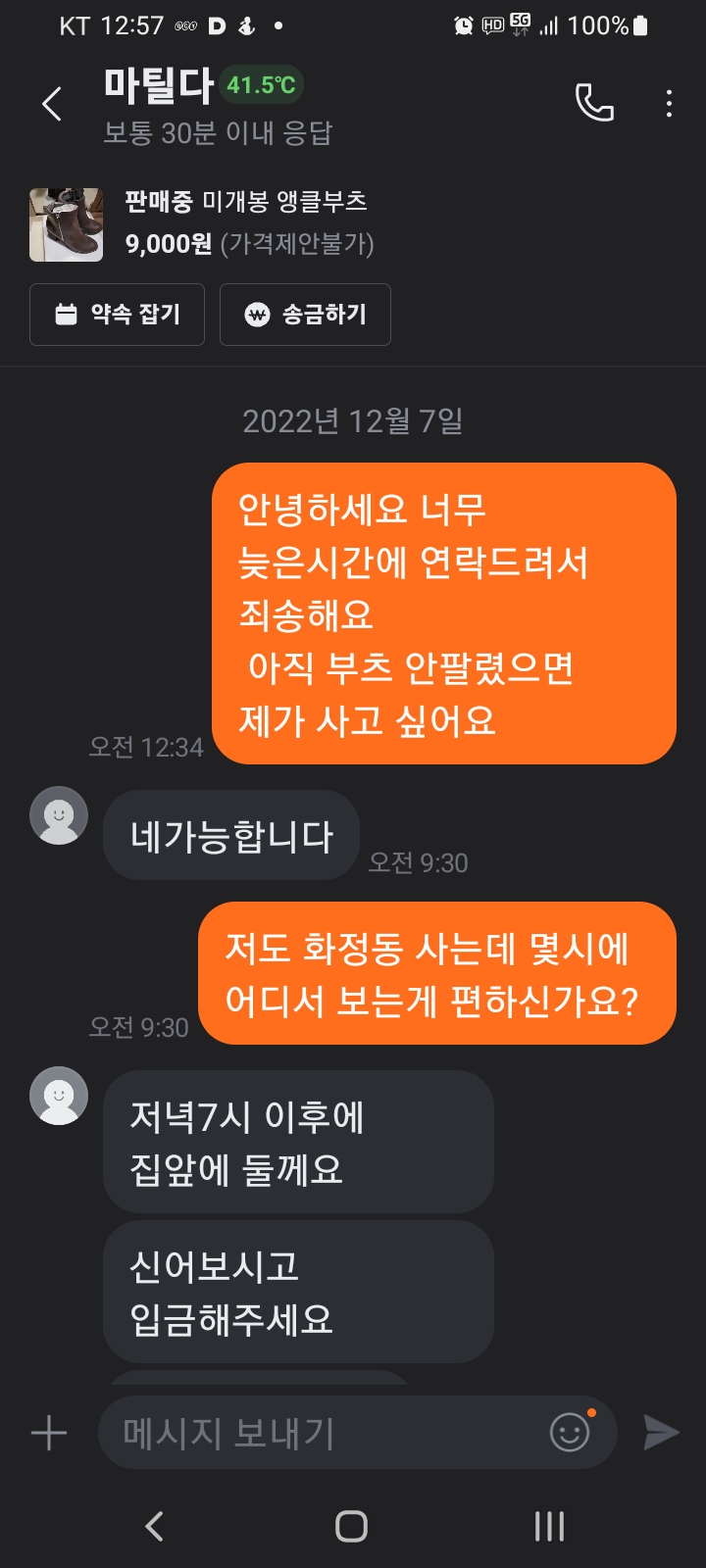Tap 송금하기 to send money
Viewport: 706px width, 1568px height.
point(305,315)
